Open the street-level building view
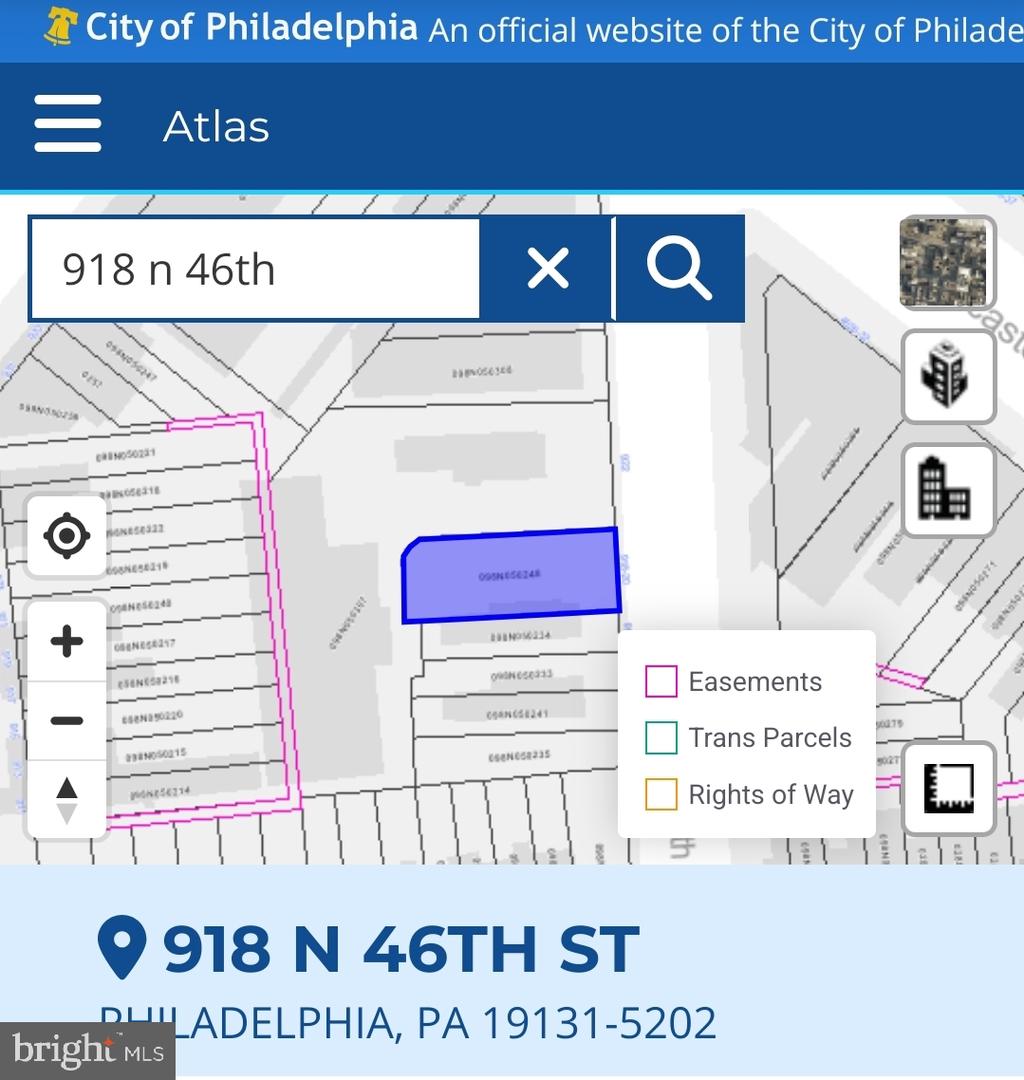This screenshot has height=1080, width=1024. click(948, 491)
